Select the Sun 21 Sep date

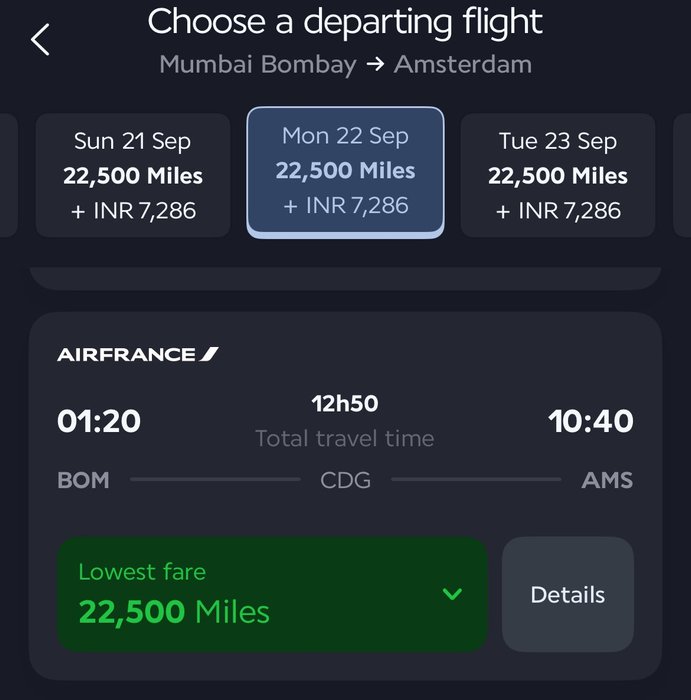133,175
